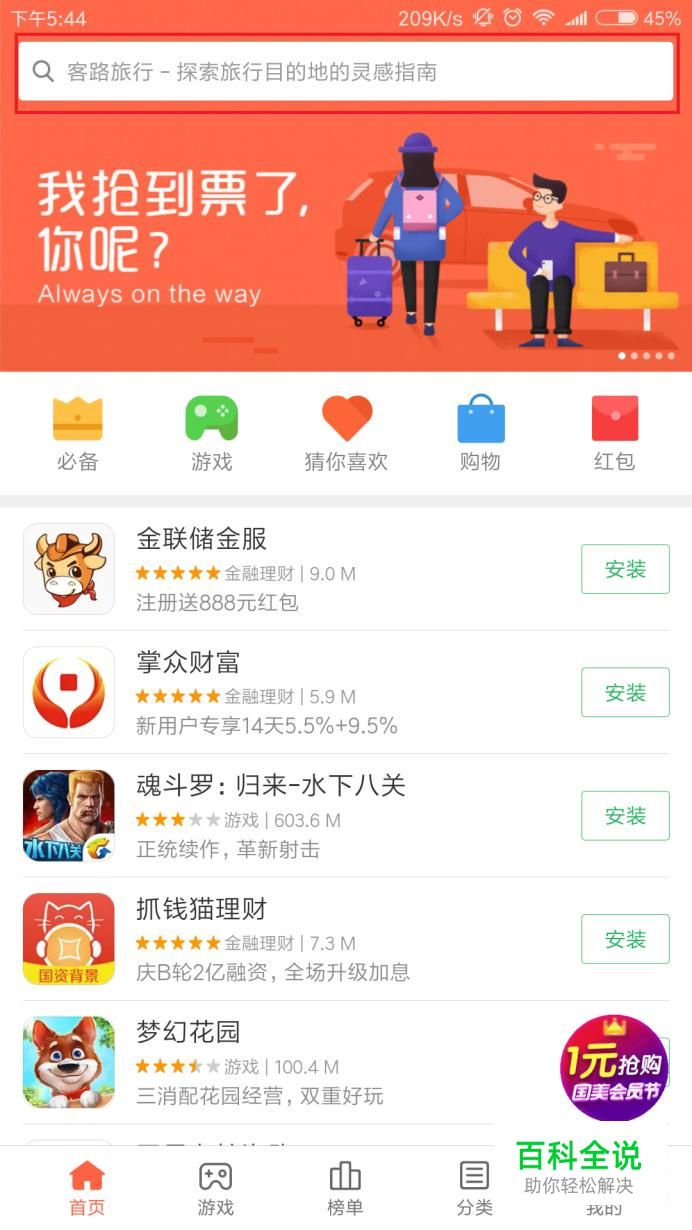This screenshot has height=1230, width=692.
Task: Open the 游戏 shortcut with gamepad icon
Action: [x=211, y=433]
